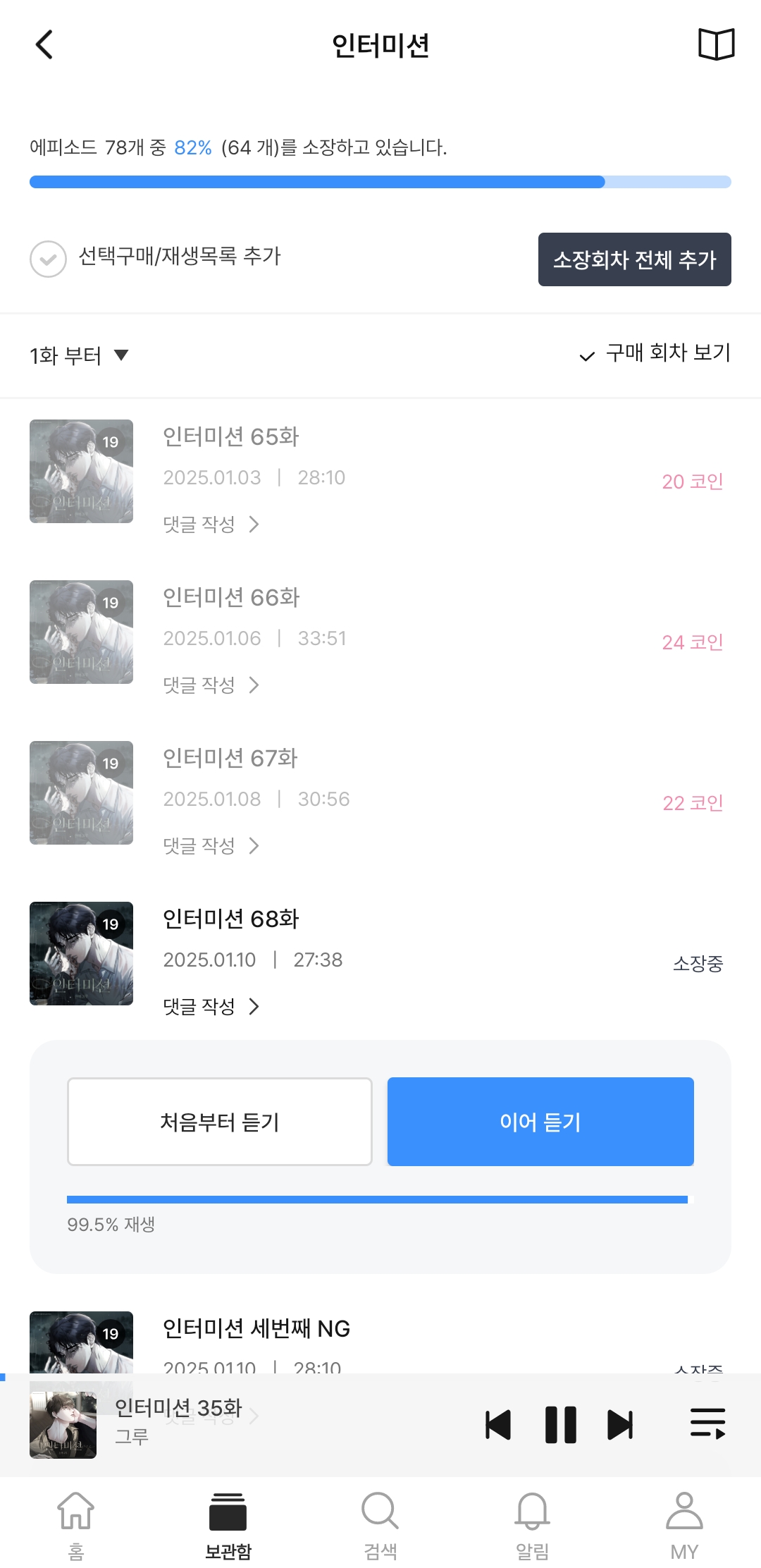Pause the playing 인터미션 35화
761x1568 pixels.
(x=561, y=1425)
